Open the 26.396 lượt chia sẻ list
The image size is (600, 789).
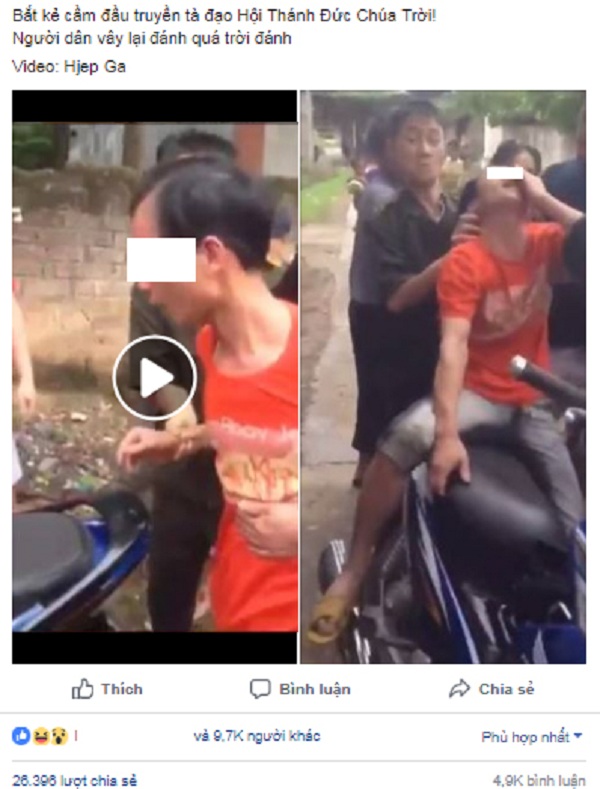[75, 780]
